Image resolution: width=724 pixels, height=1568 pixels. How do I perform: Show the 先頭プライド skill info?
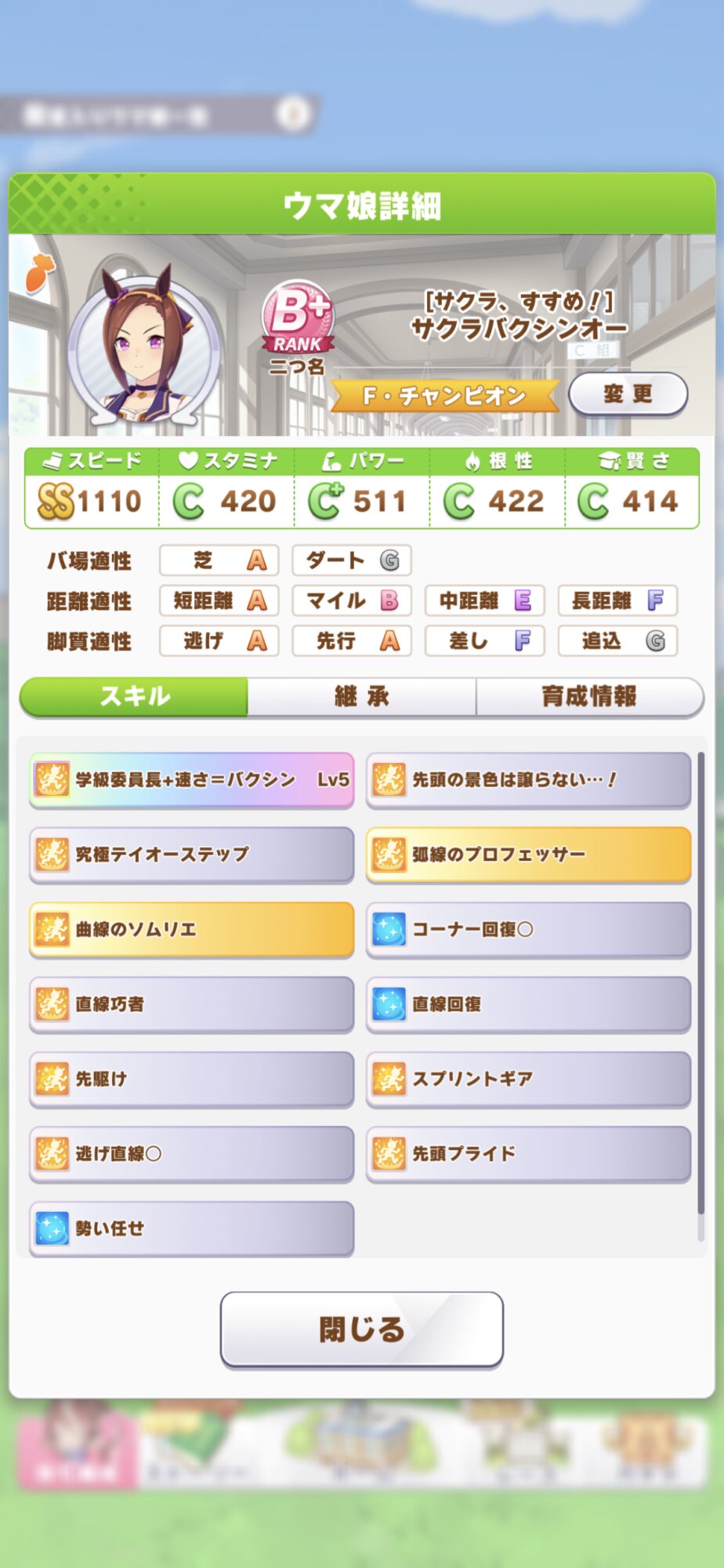(528, 1153)
